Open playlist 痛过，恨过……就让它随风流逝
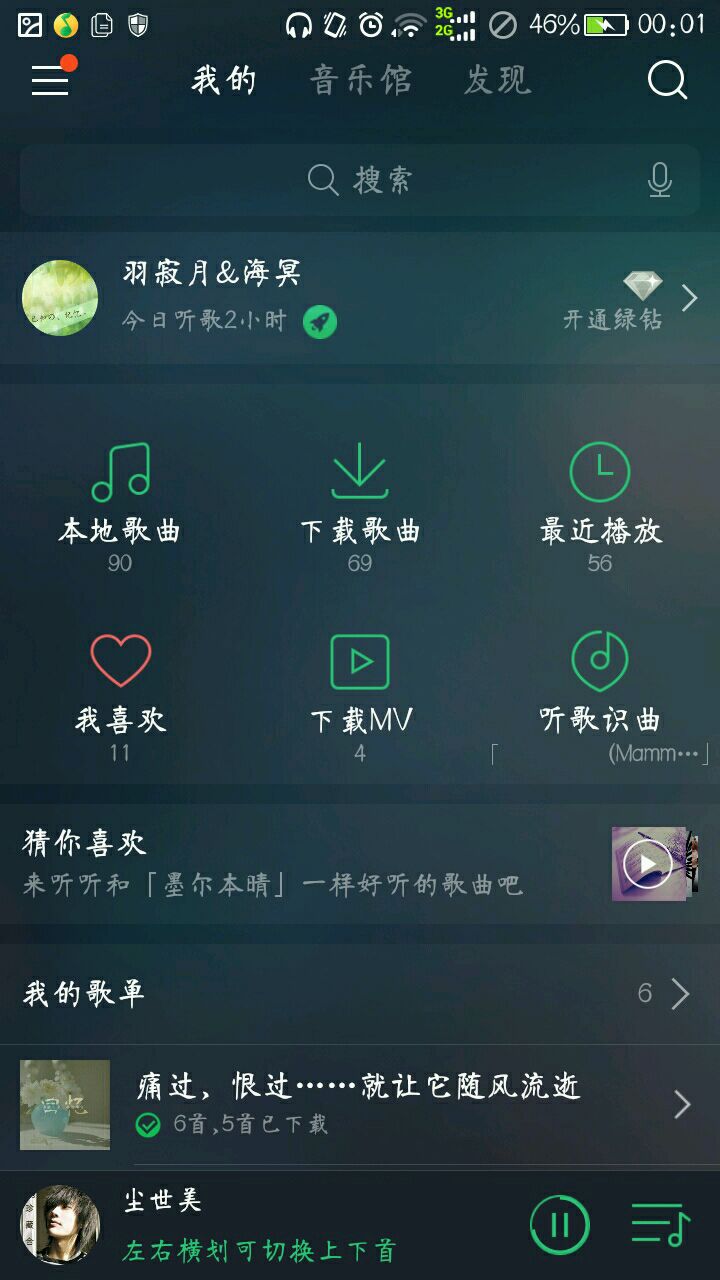 click(x=360, y=1104)
